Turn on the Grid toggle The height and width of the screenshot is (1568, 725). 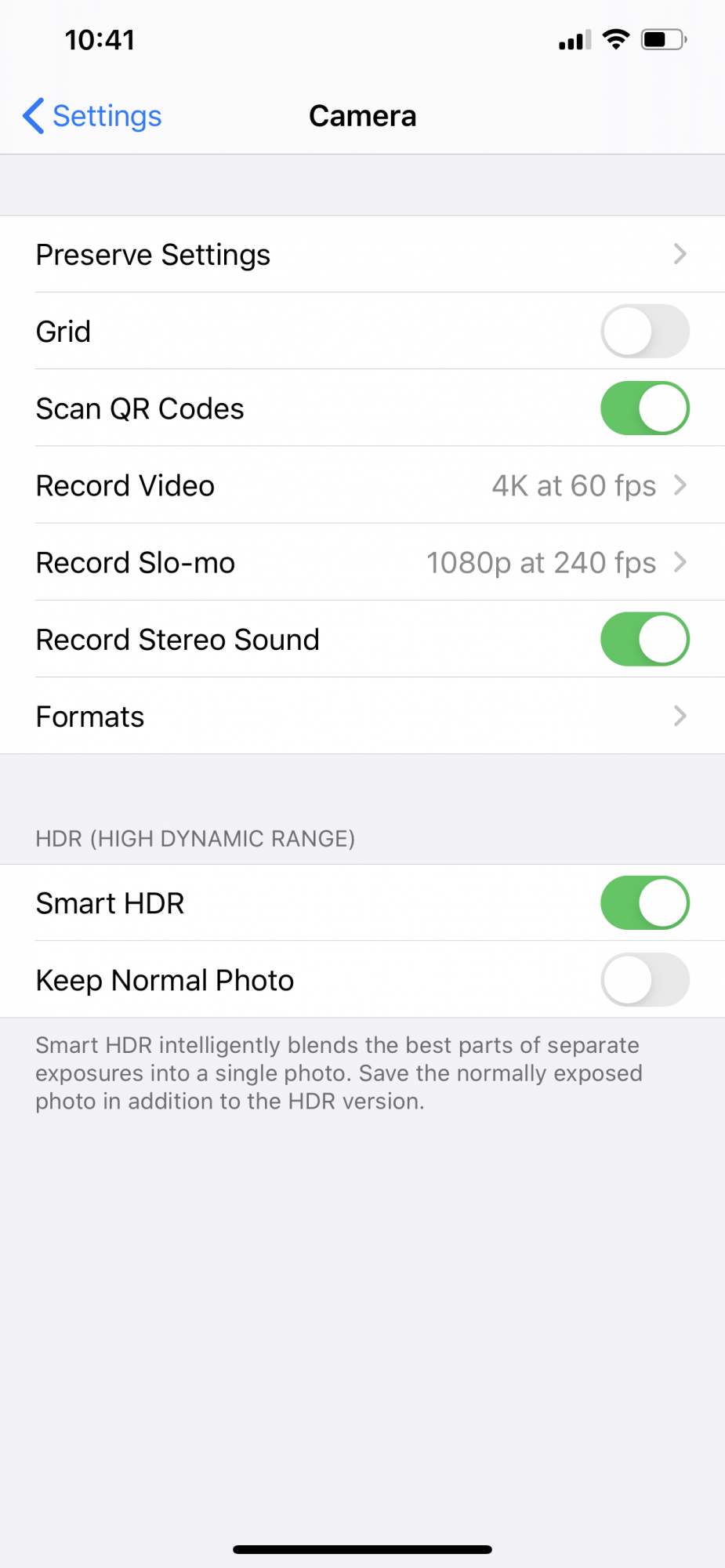(644, 331)
